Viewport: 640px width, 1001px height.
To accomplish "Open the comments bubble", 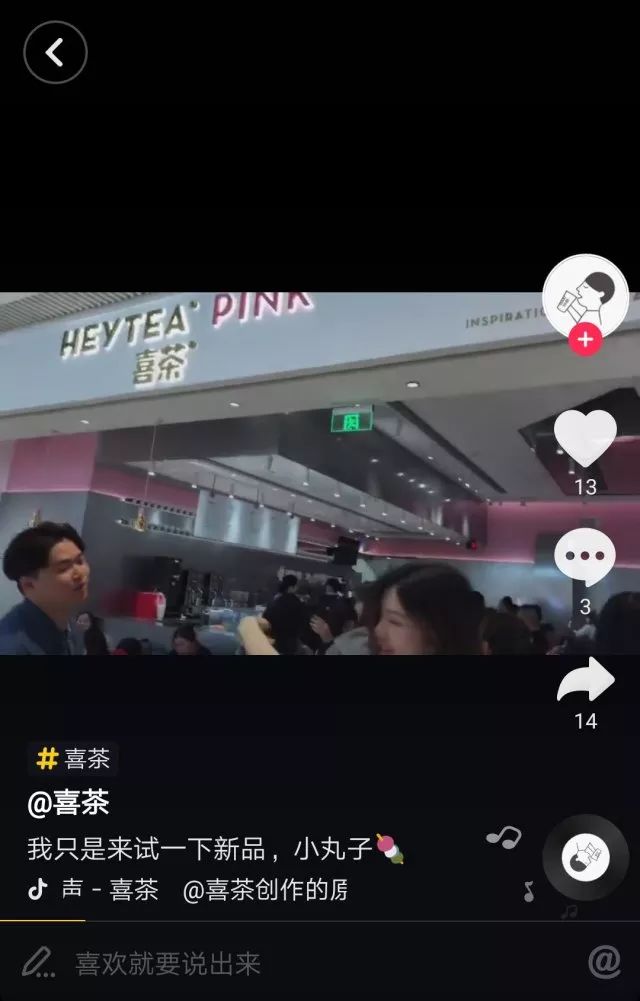I will pyautogui.click(x=585, y=556).
